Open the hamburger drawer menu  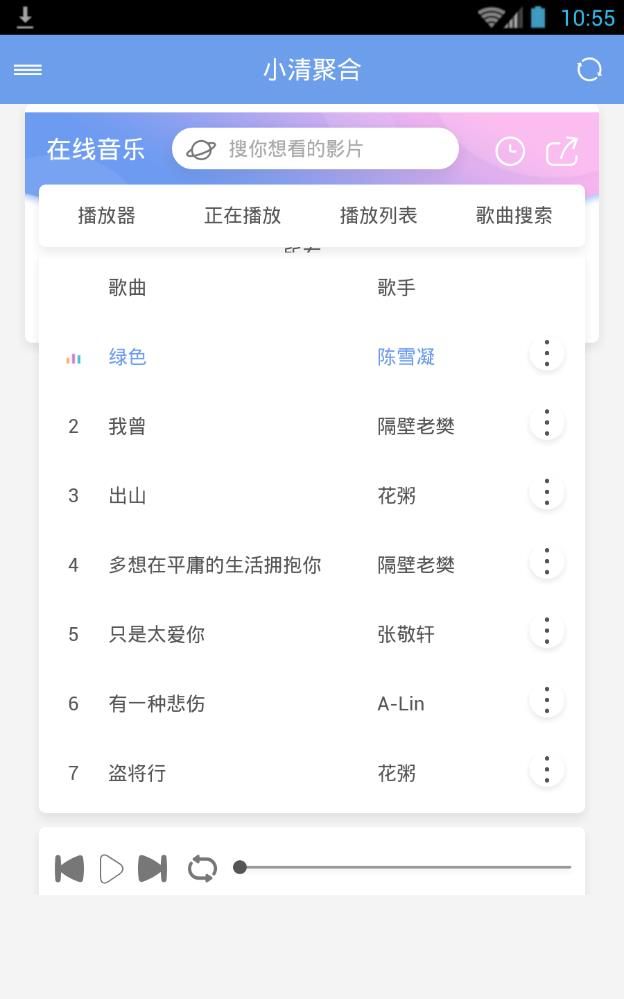coord(28,69)
